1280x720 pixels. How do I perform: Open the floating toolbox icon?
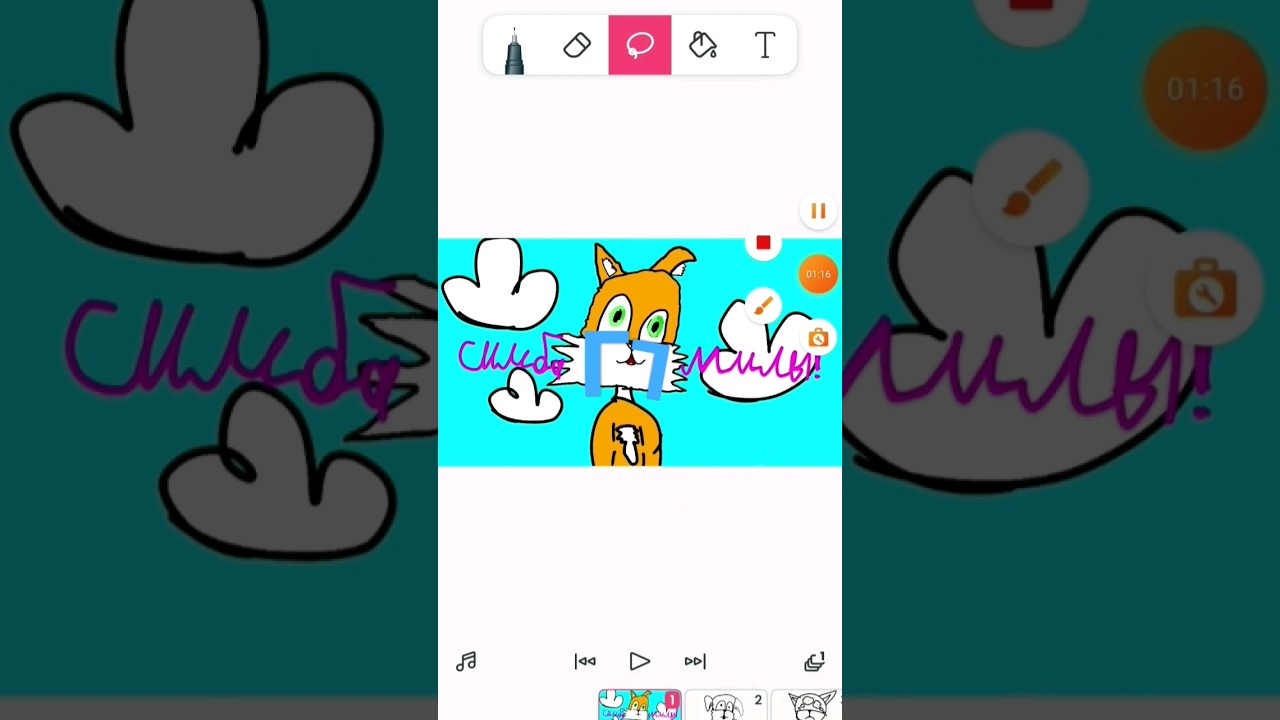pos(818,338)
